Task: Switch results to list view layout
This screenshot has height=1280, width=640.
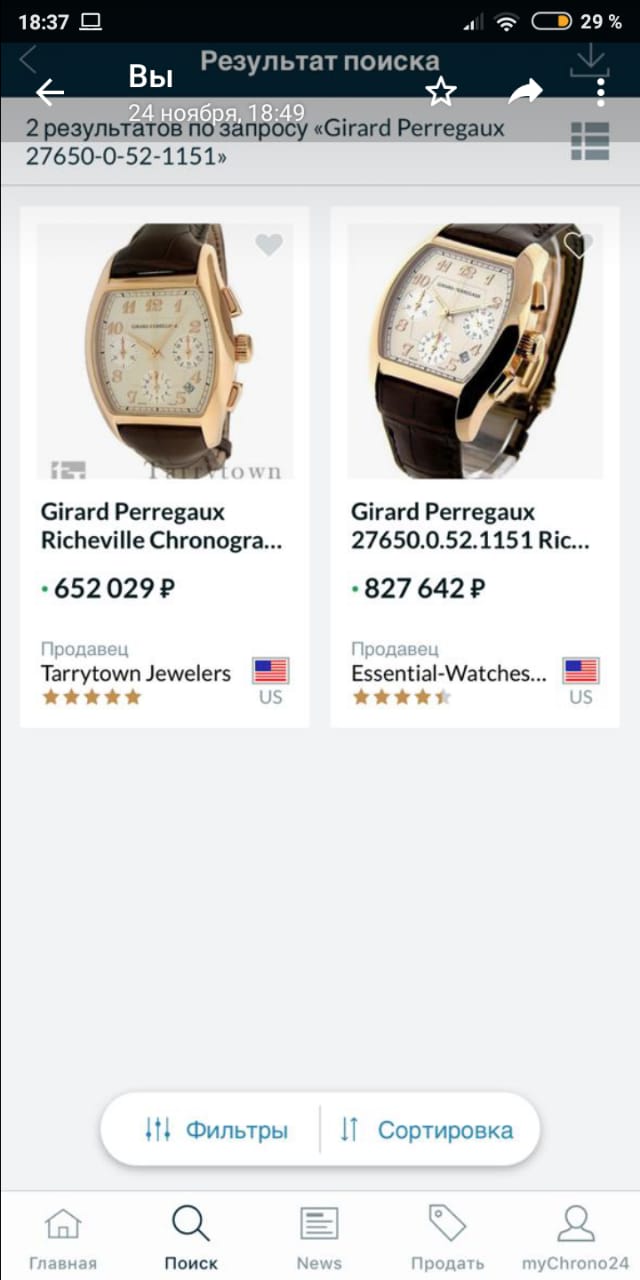Action: click(590, 142)
